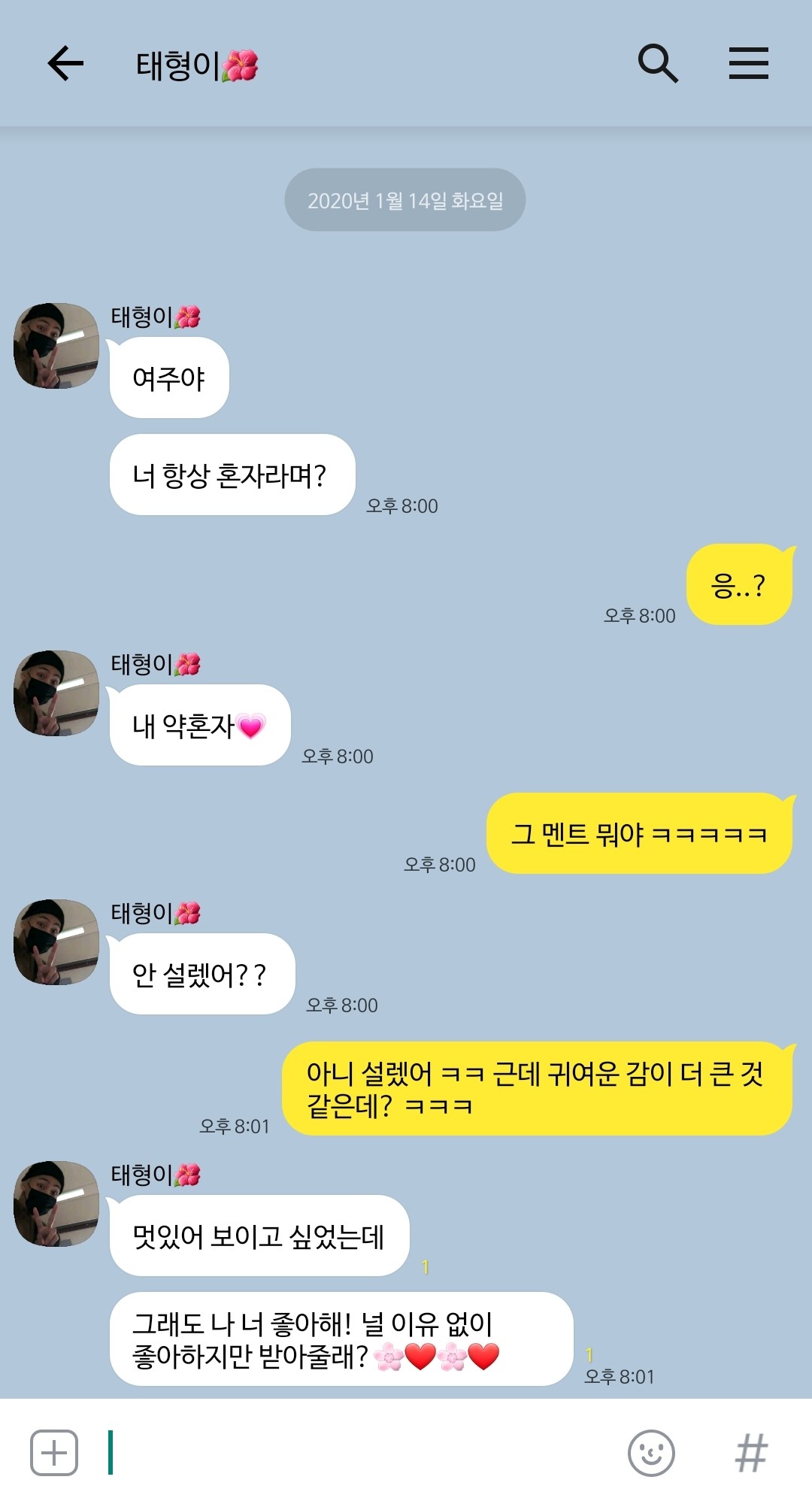
Task: Open the hashtag search feature
Action: pos(750,1452)
